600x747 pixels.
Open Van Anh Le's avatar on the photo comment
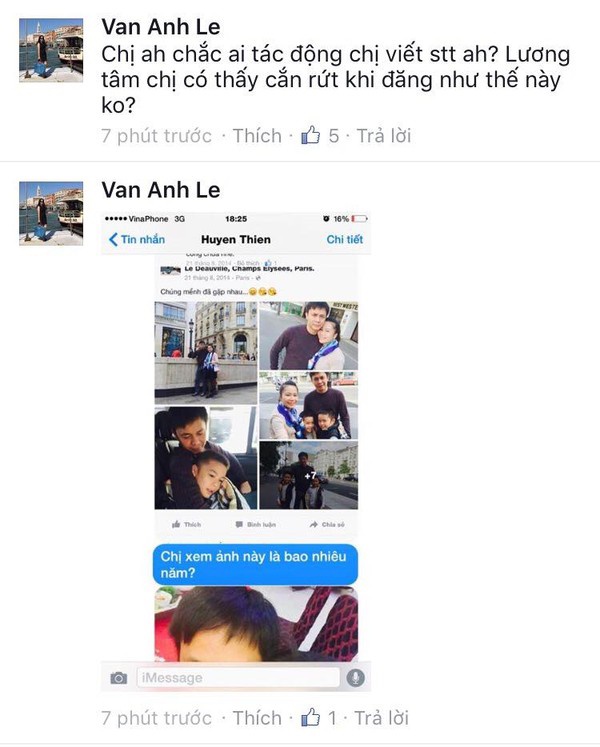click(51, 214)
